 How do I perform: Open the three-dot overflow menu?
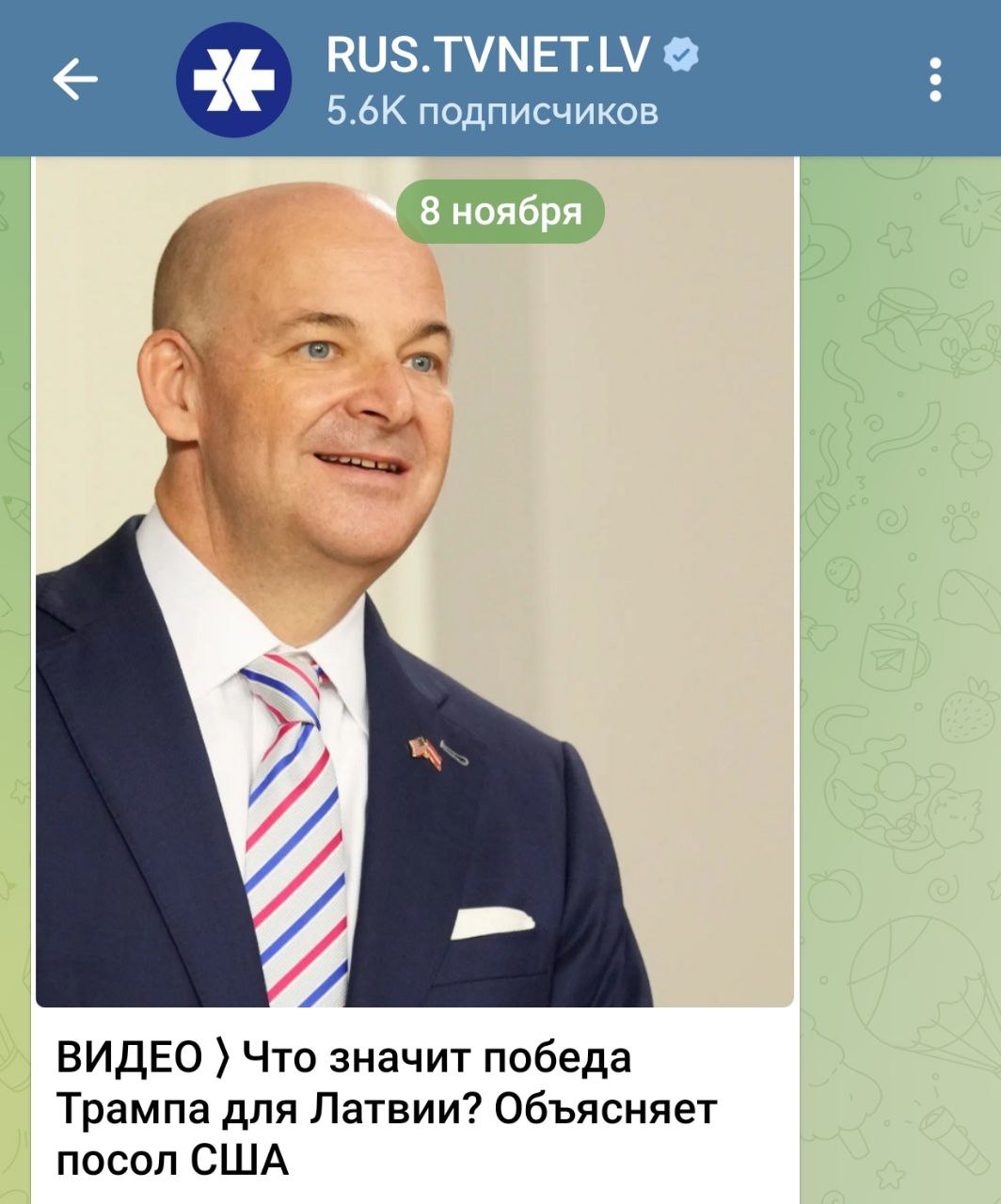(x=934, y=79)
